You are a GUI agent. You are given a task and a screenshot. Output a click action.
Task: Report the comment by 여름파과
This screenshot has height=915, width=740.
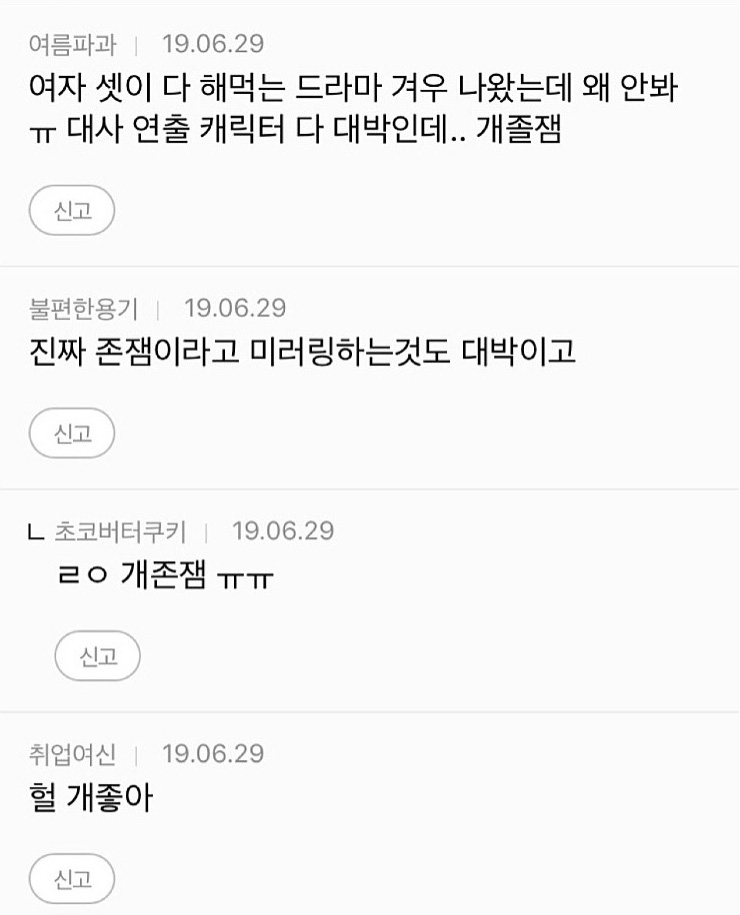pyautogui.click(x=72, y=211)
